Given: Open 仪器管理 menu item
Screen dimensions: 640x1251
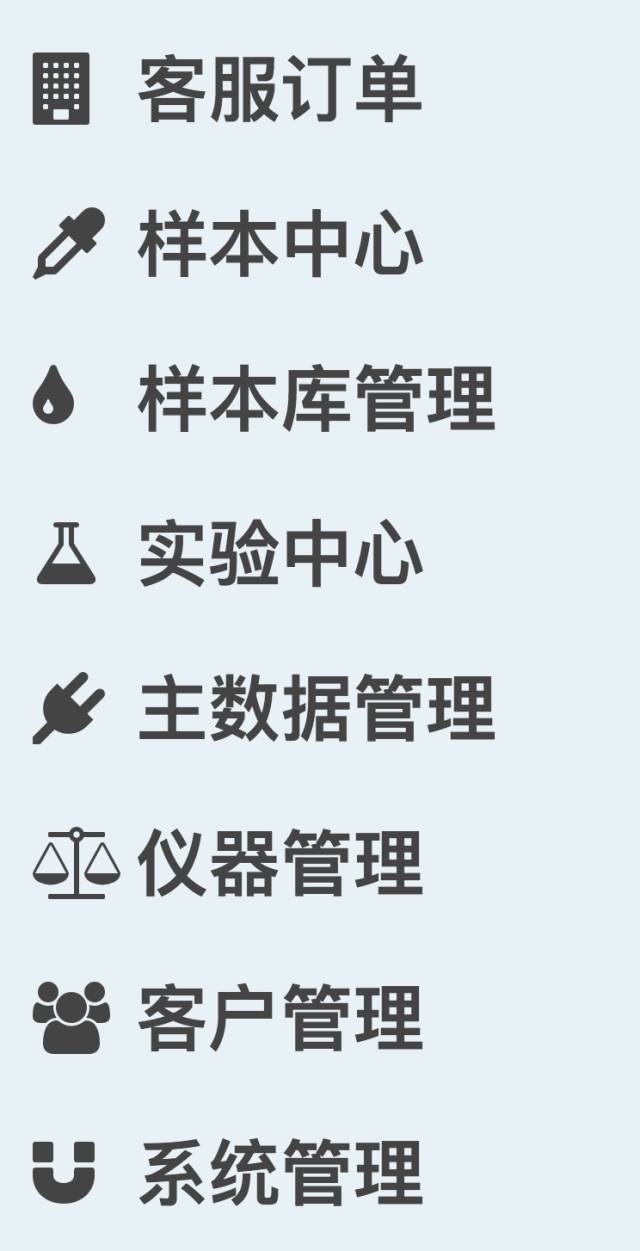Looking at the screenshot, I should click(279, 864).
